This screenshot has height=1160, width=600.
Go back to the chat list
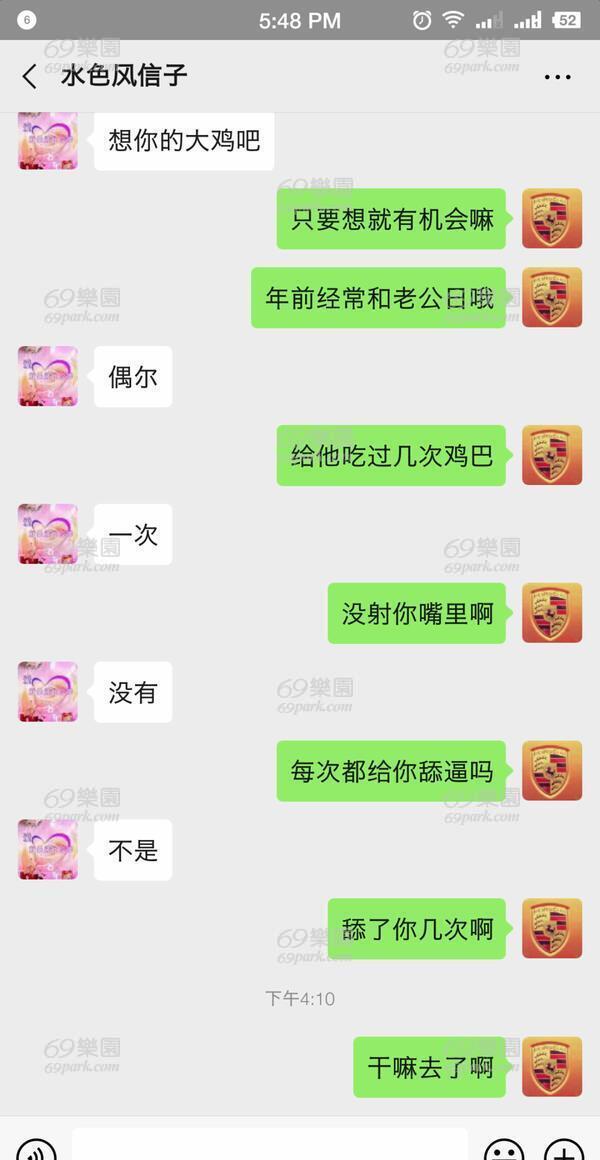30,77
